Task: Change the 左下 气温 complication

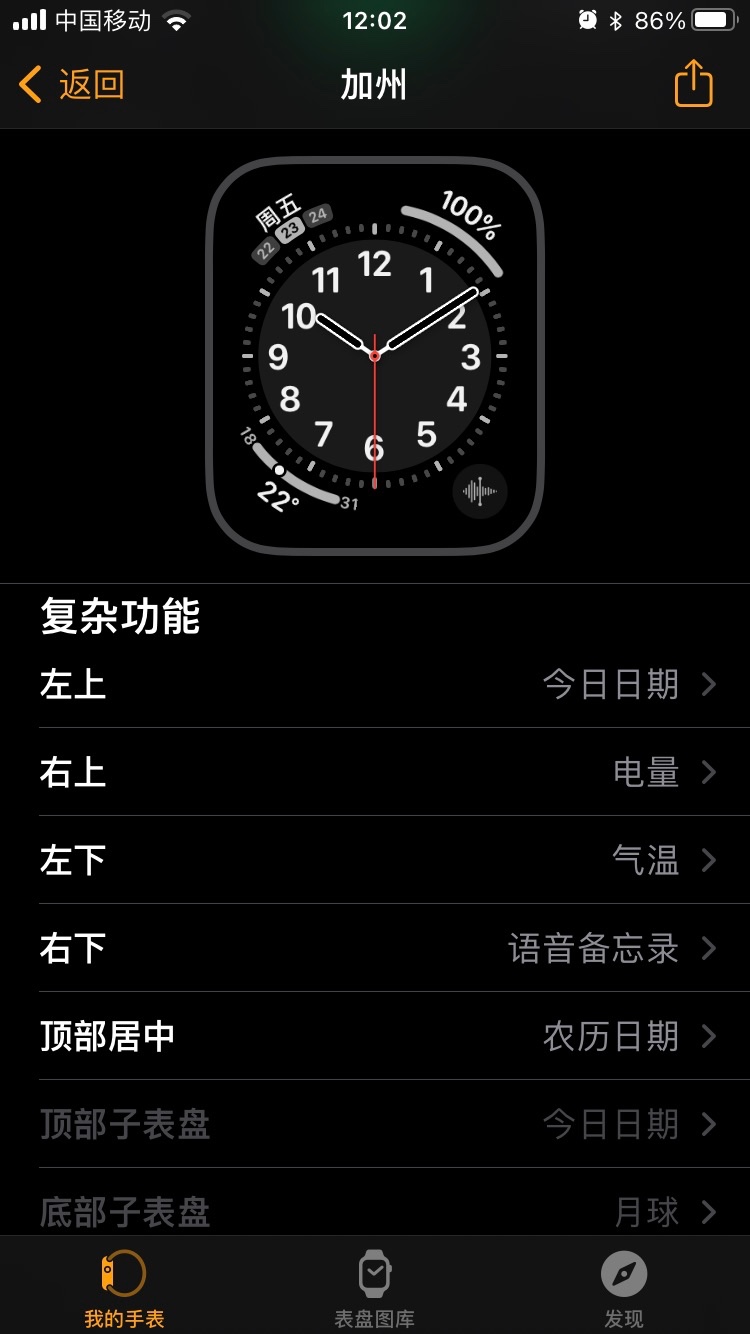Action: 375,861
